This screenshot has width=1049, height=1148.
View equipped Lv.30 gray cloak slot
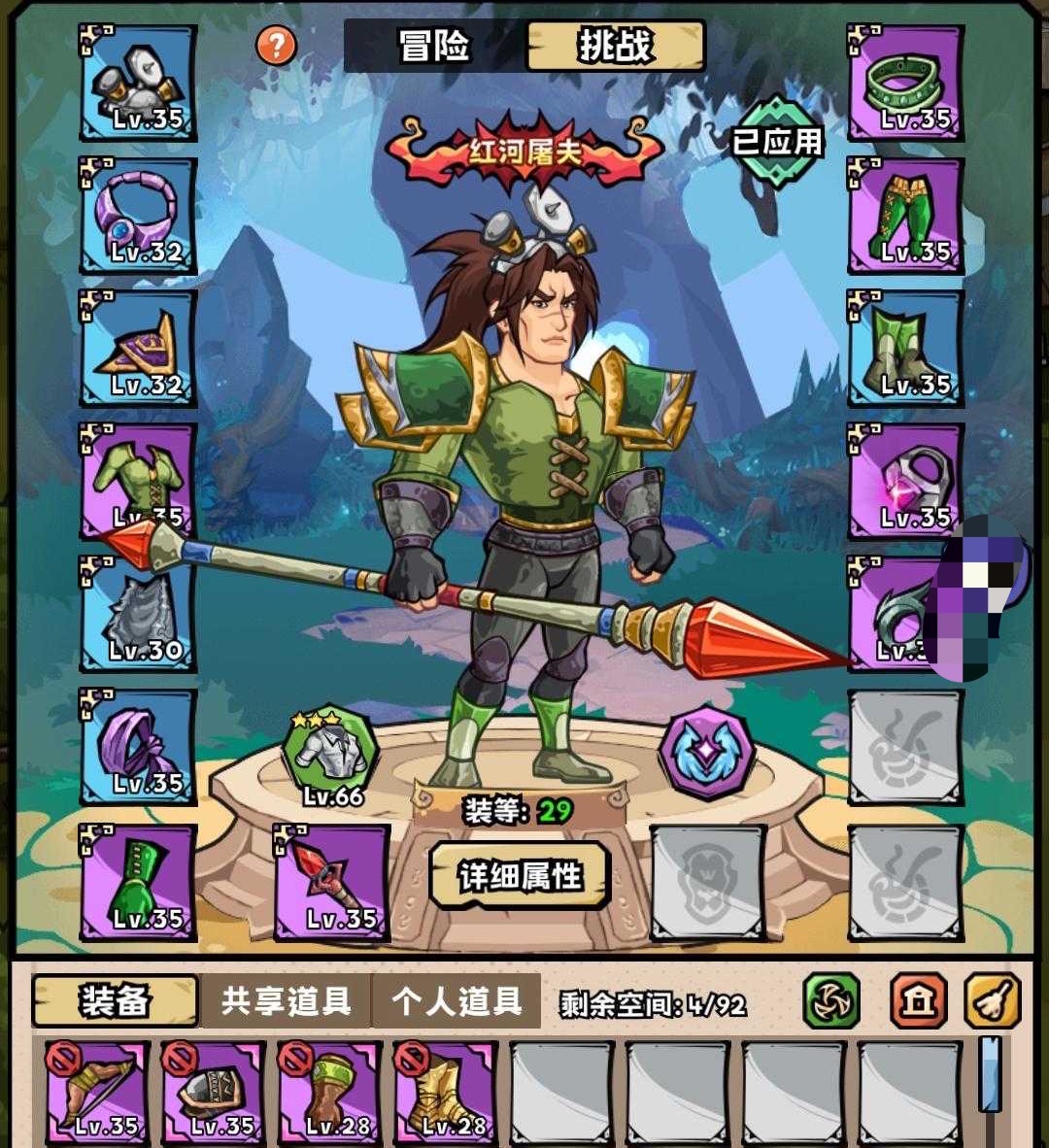pos(138,616)
